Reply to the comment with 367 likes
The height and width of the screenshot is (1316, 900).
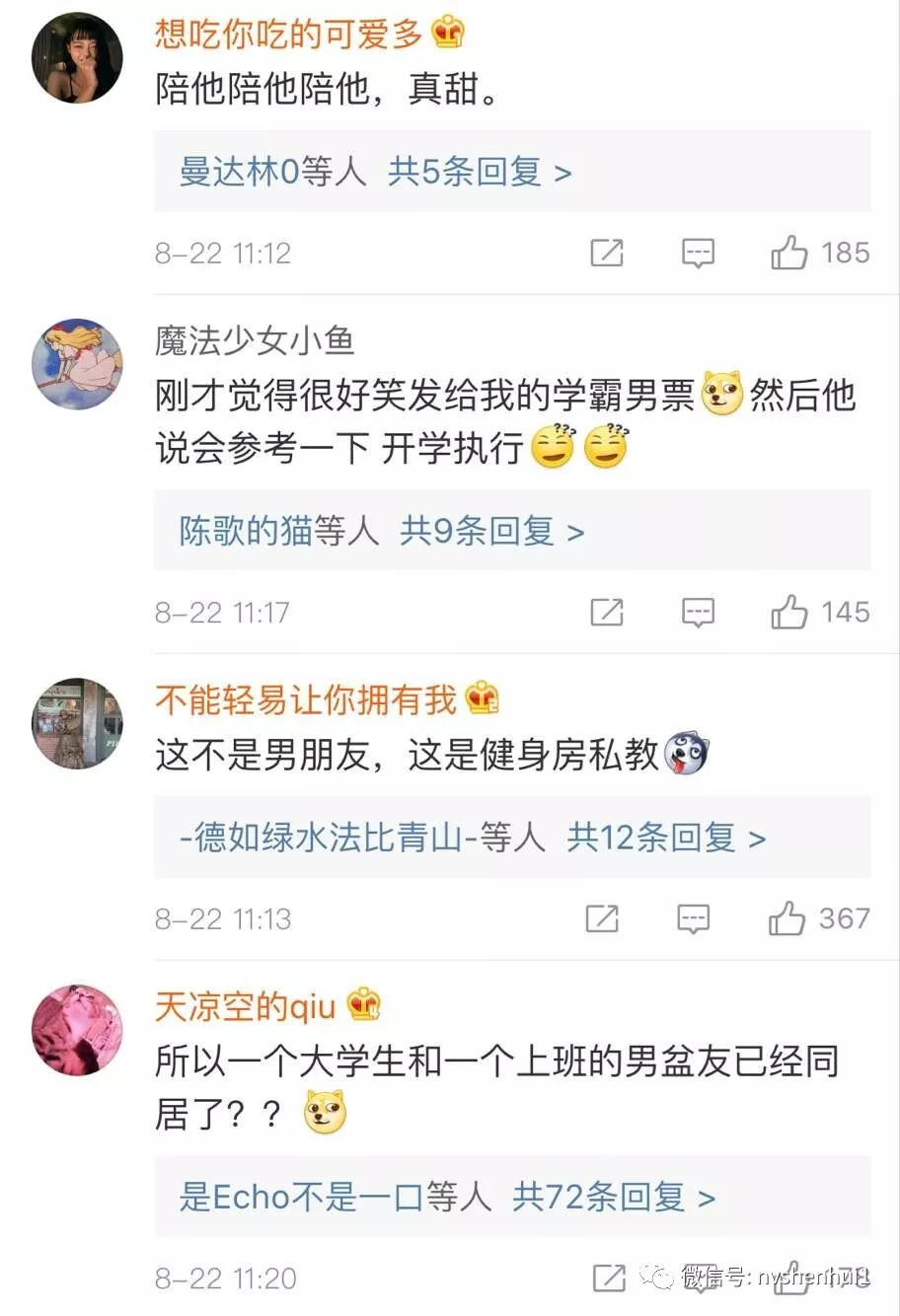click(694, 919)
